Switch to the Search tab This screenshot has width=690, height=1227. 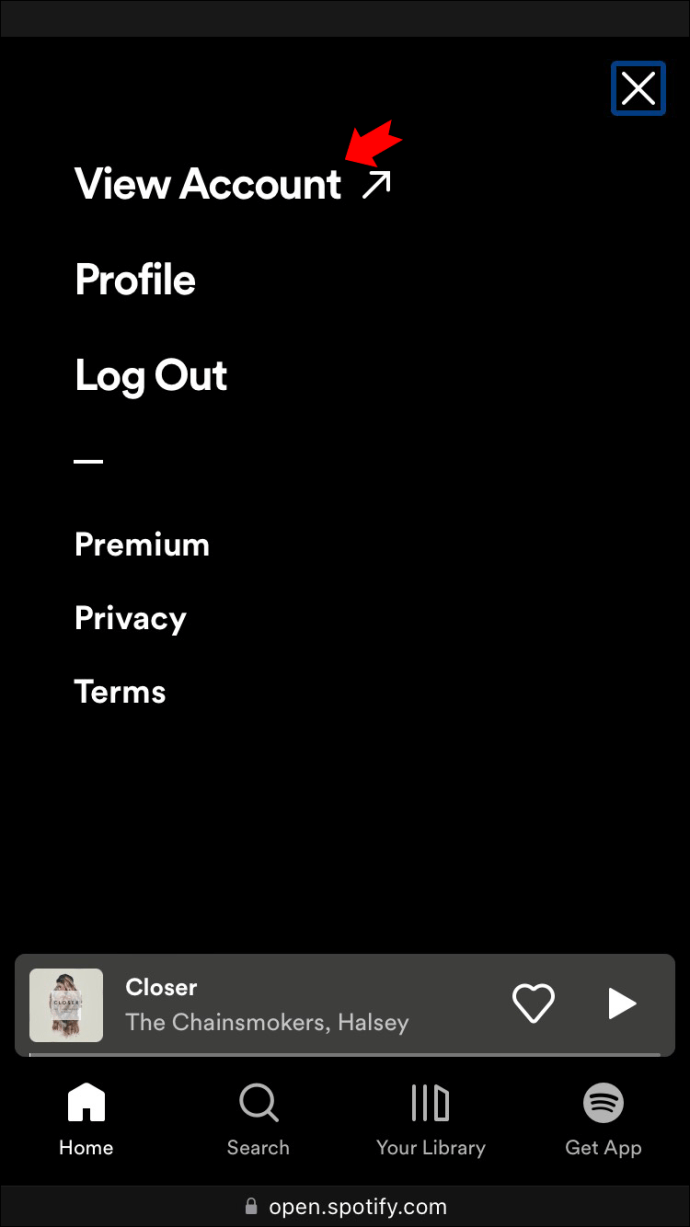point(258,1121)
